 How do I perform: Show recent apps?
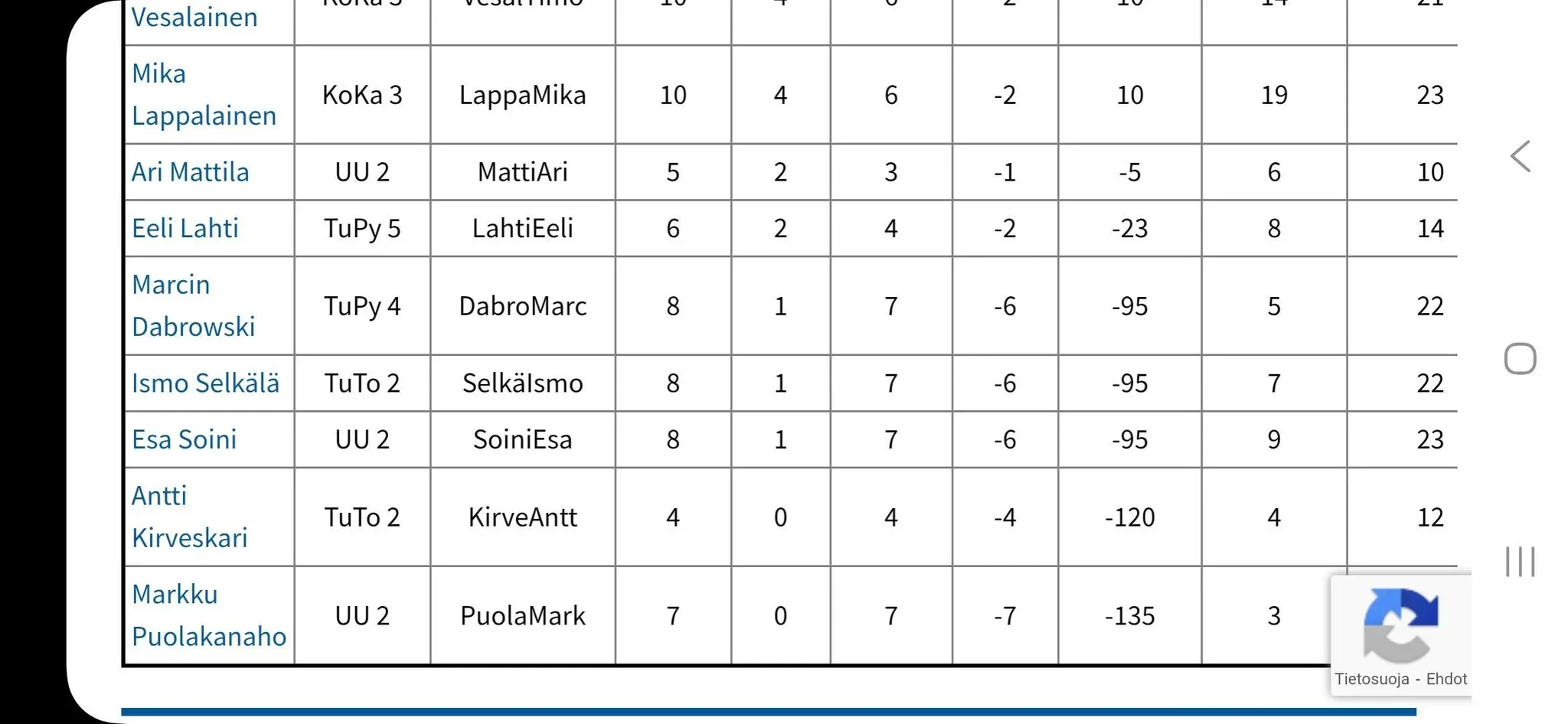1520,562
